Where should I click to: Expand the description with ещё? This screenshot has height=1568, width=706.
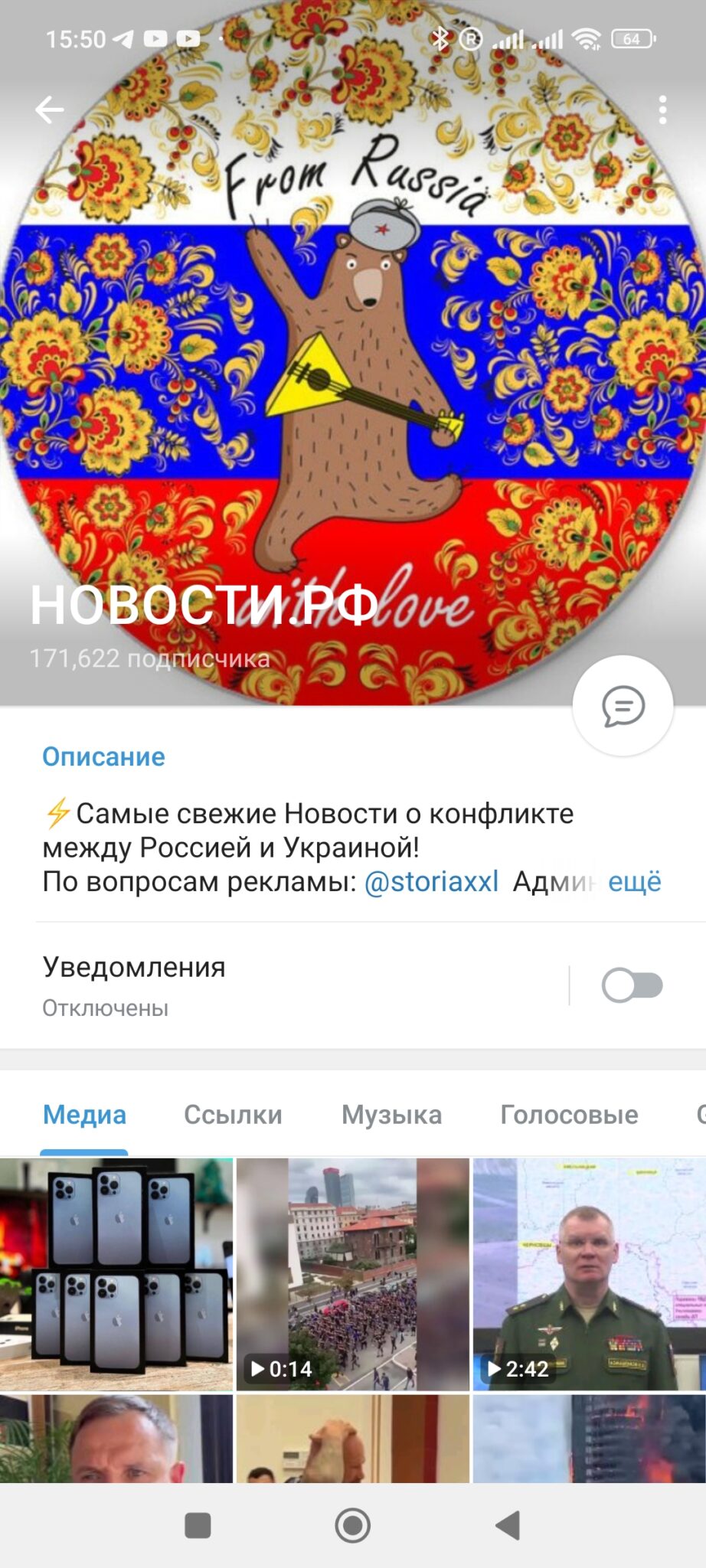coord(635,882)
